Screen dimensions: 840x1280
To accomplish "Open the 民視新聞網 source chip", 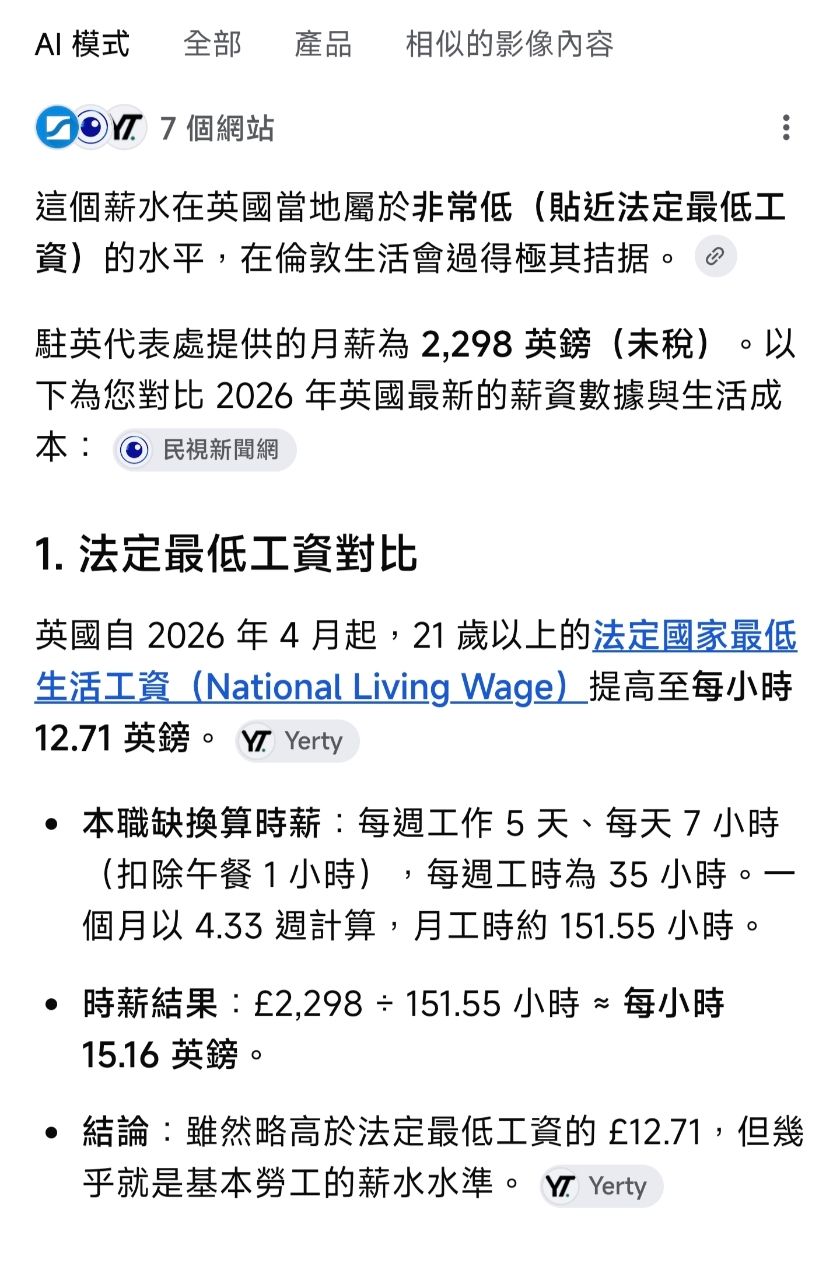I will point(205,450).
